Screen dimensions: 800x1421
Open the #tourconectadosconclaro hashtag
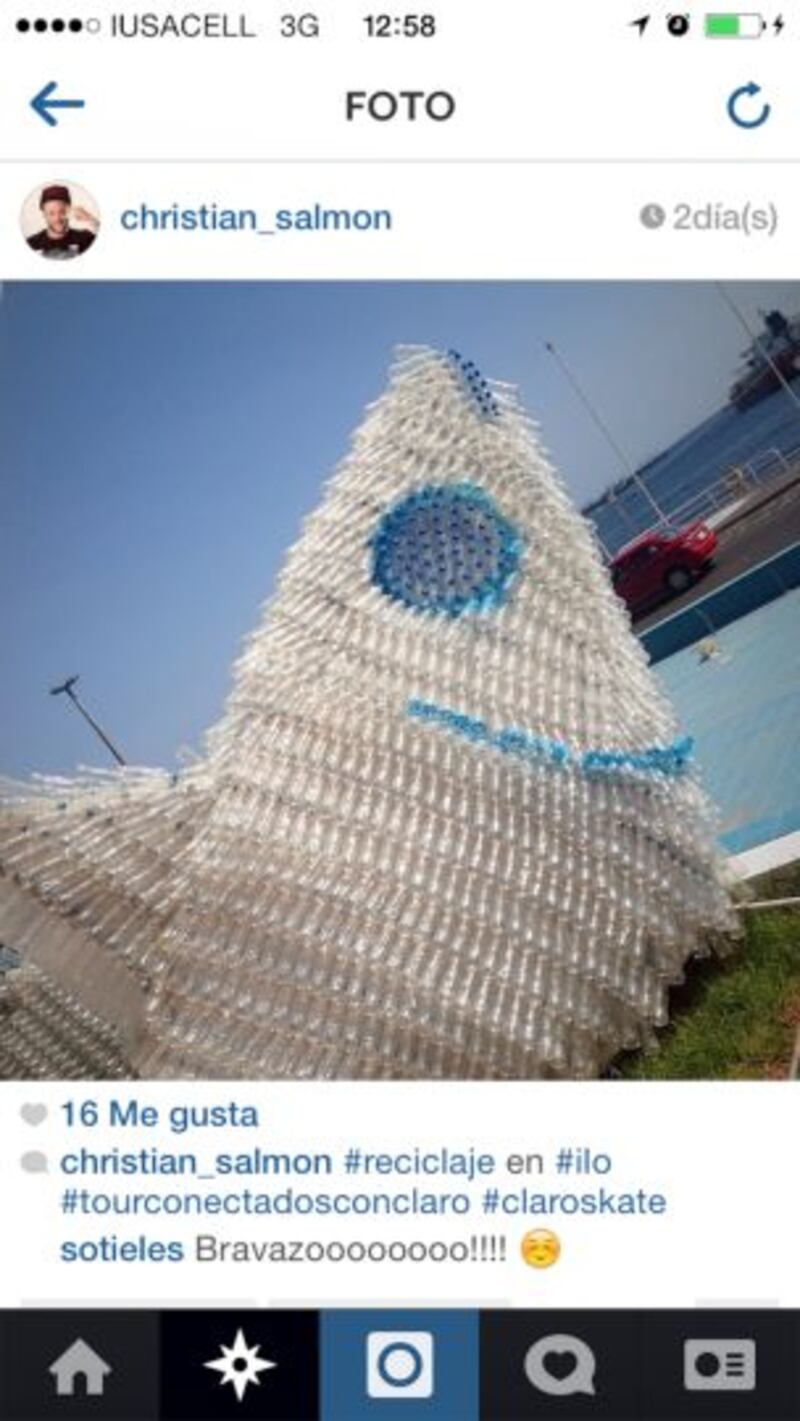(264, 1201)
